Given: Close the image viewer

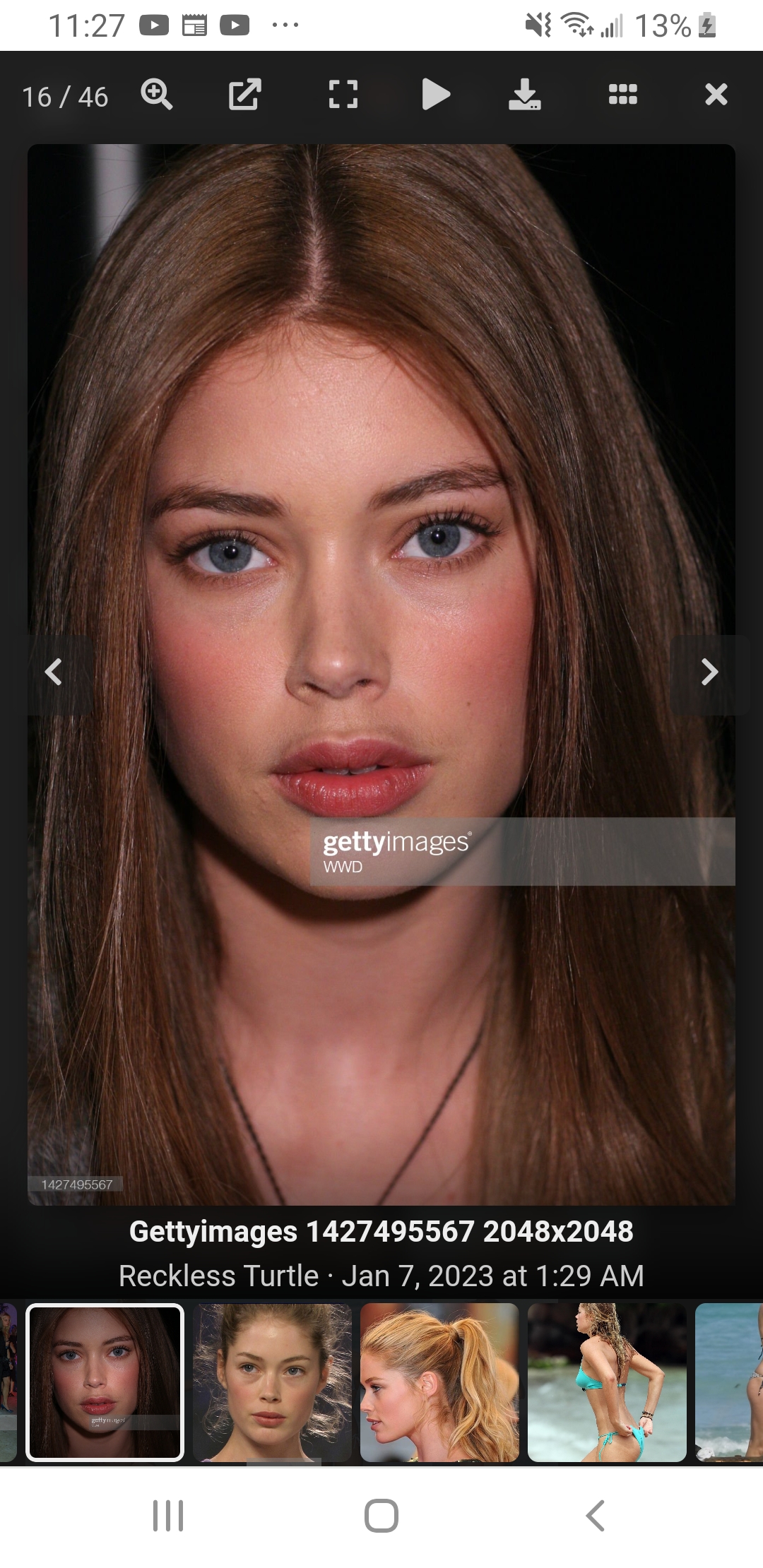Looking at the screenshot, I should click(x=716, y=94).
